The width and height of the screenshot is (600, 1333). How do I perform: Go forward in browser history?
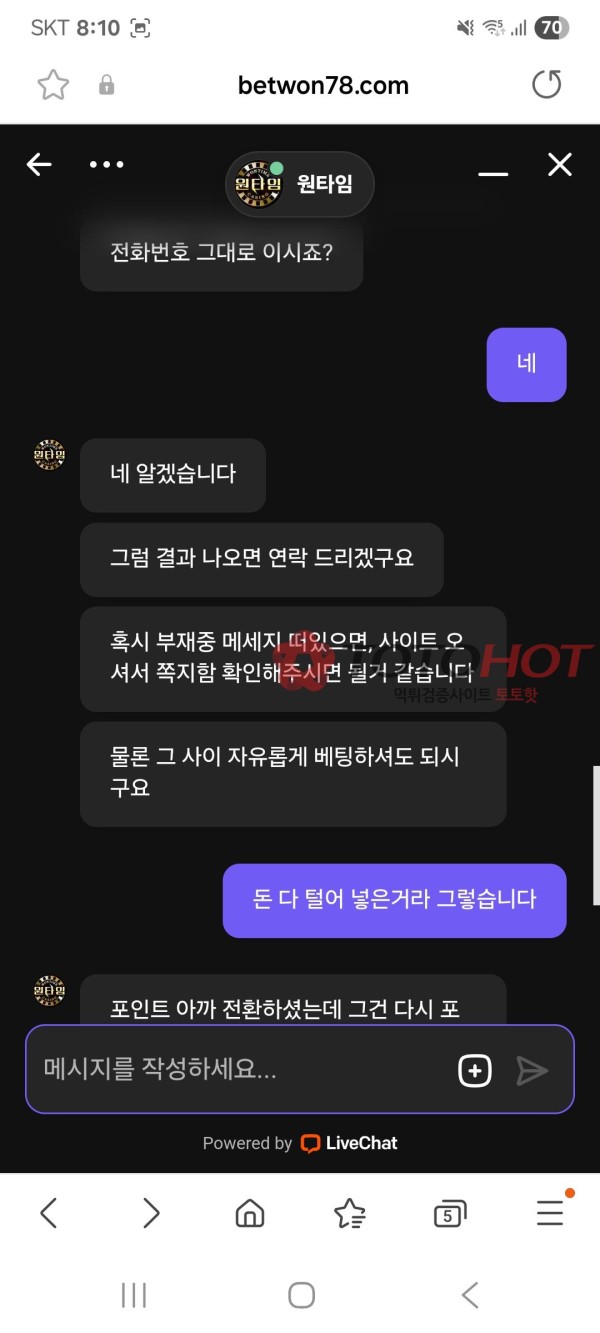click(x=151, y=1214)
